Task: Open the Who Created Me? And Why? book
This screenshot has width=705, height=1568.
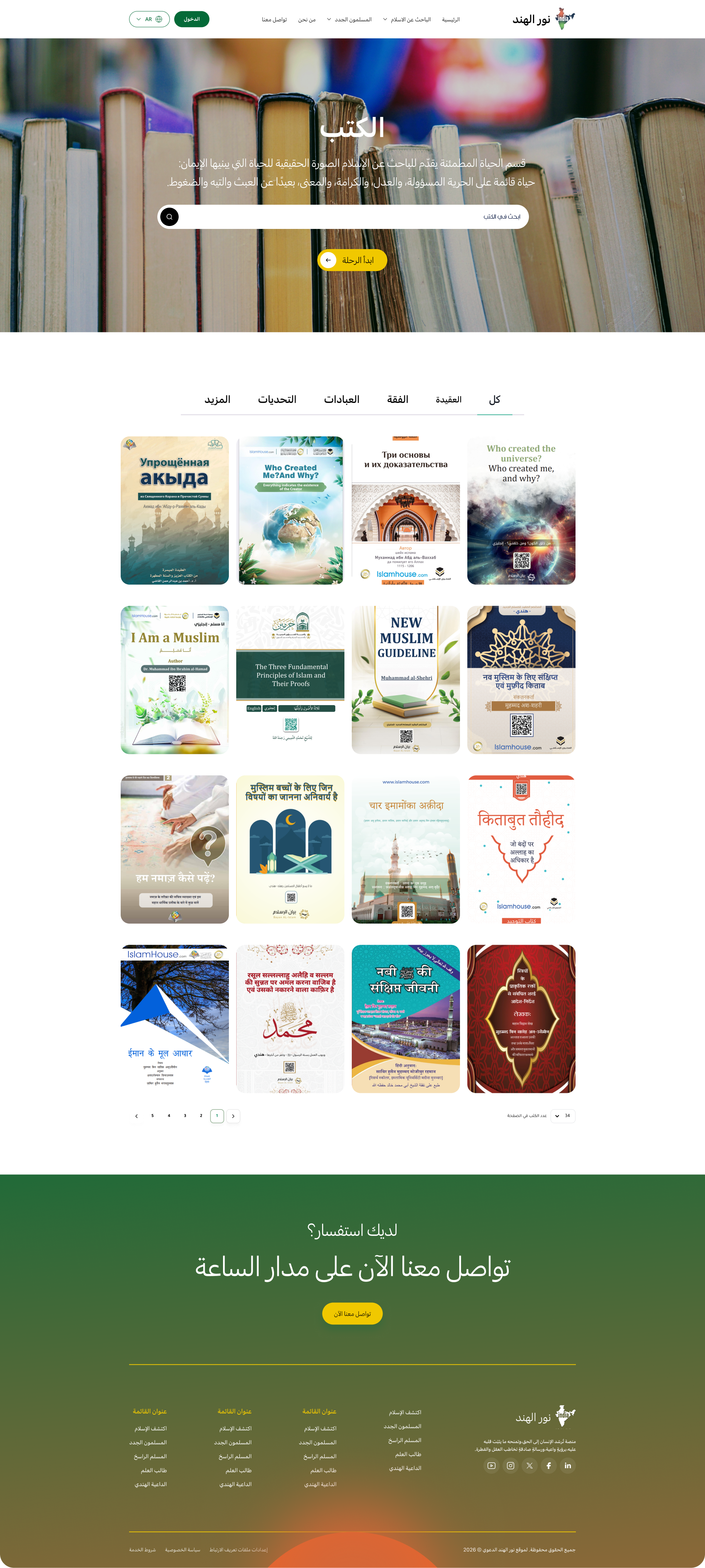Action: (x=291, y=510)
